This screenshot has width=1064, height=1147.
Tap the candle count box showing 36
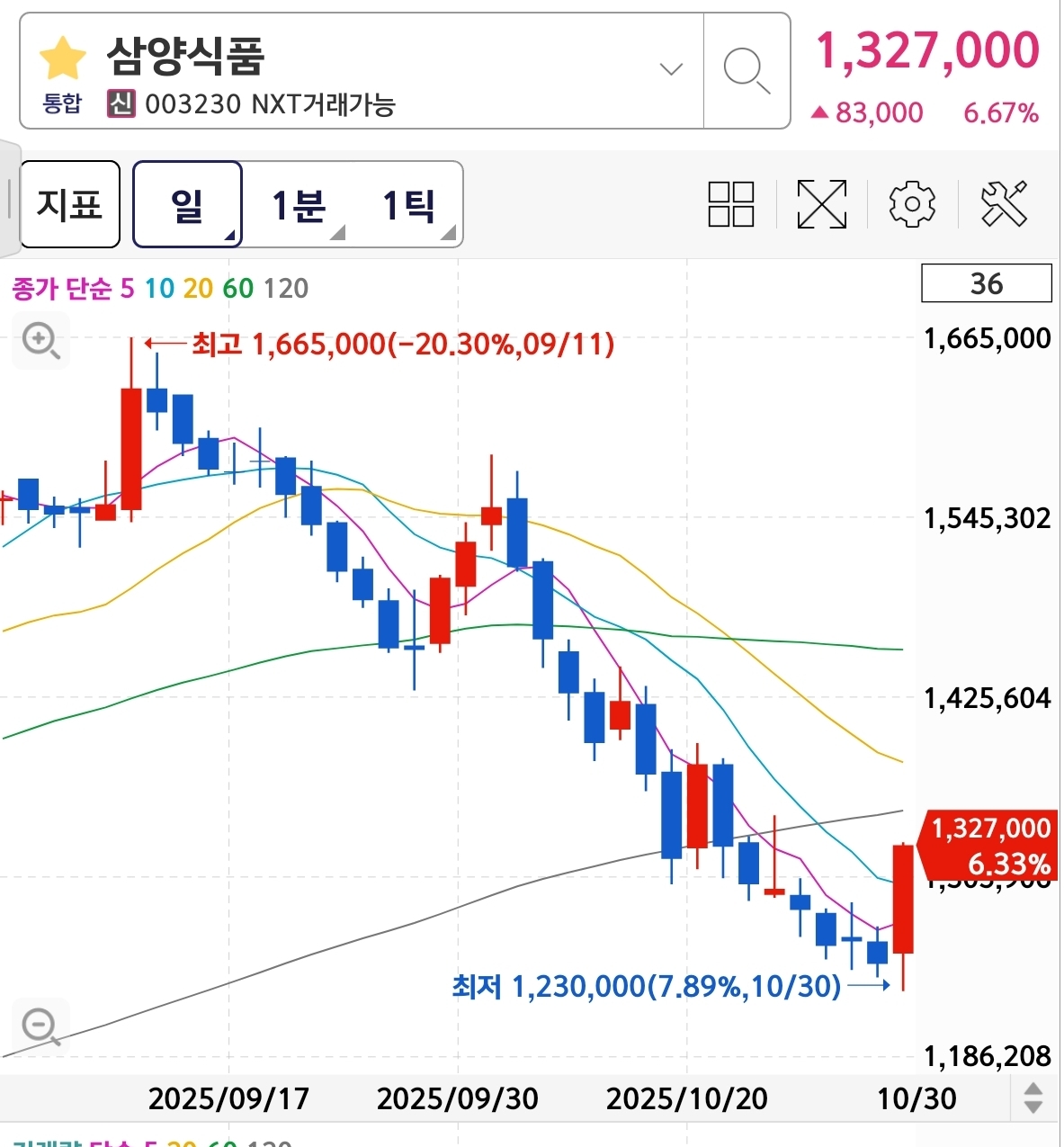click(987, 283)
